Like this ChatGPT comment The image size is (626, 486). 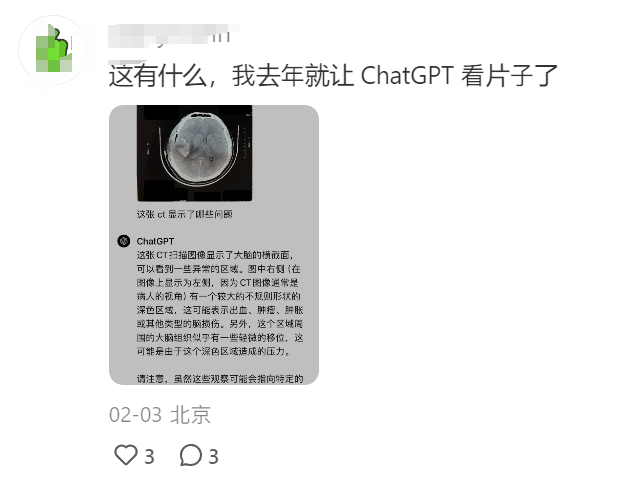tap(126, 456)
